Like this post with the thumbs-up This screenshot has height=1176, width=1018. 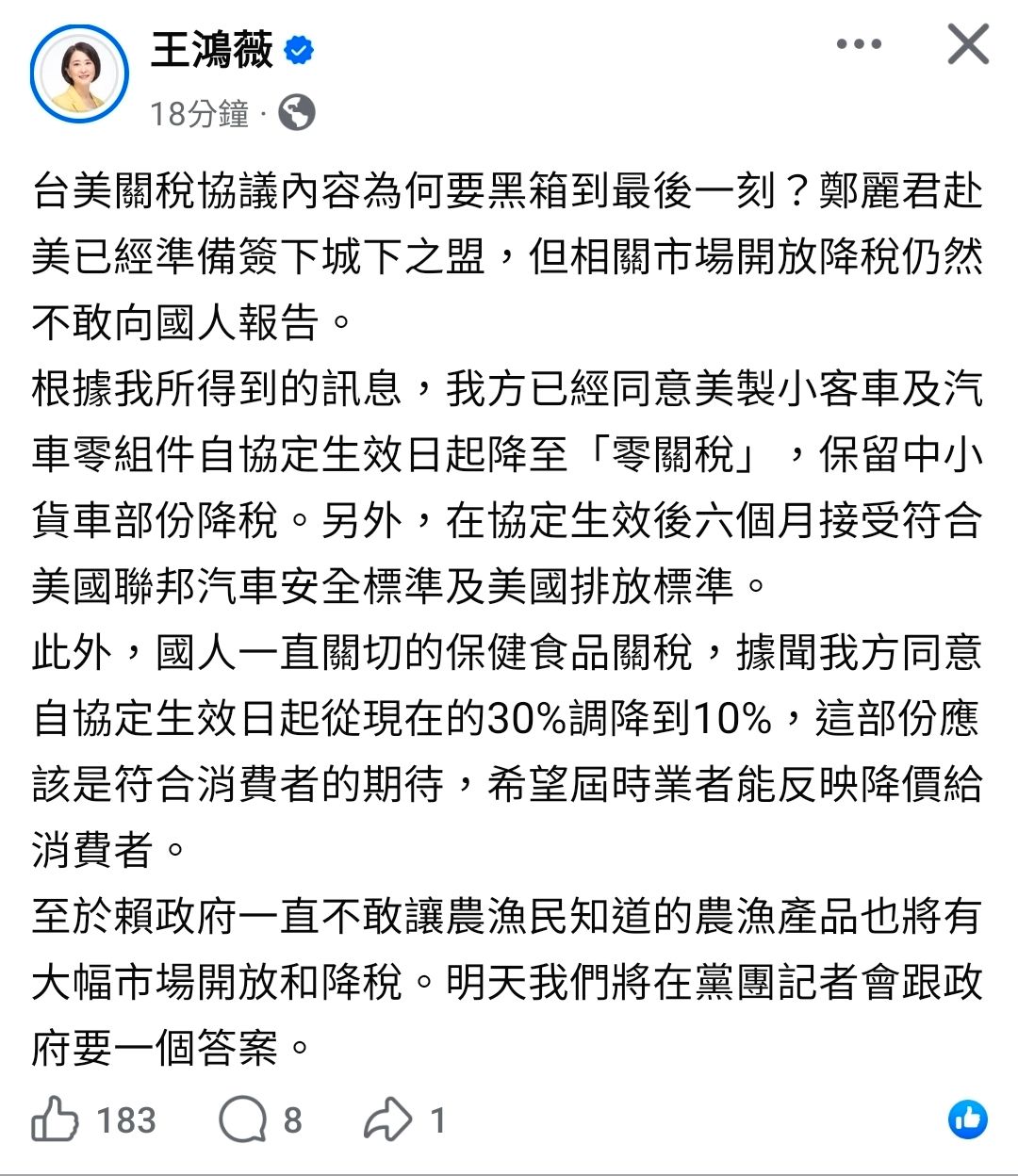point(55,1119)
